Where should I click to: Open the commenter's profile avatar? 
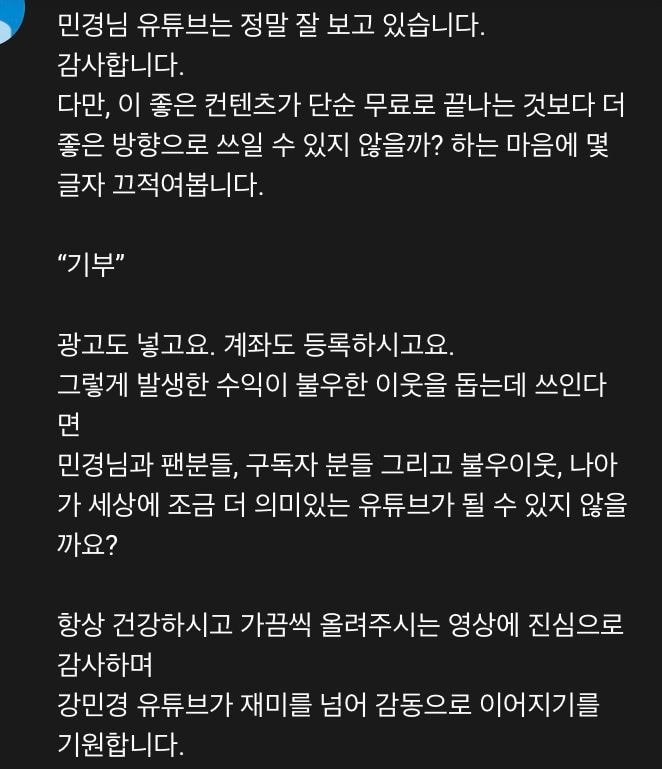pos(9,21)
